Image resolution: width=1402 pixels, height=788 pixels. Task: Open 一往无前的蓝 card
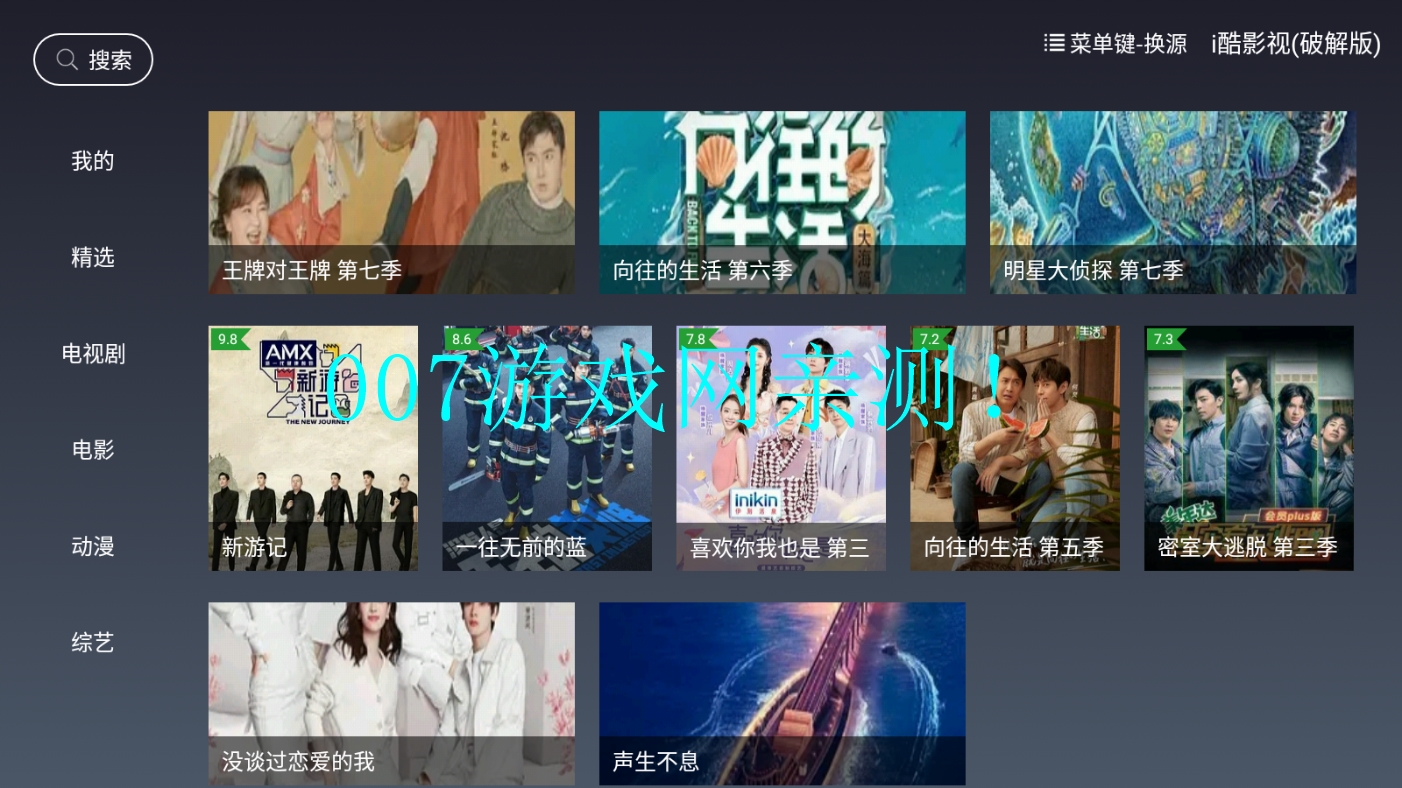click(547, 448)
